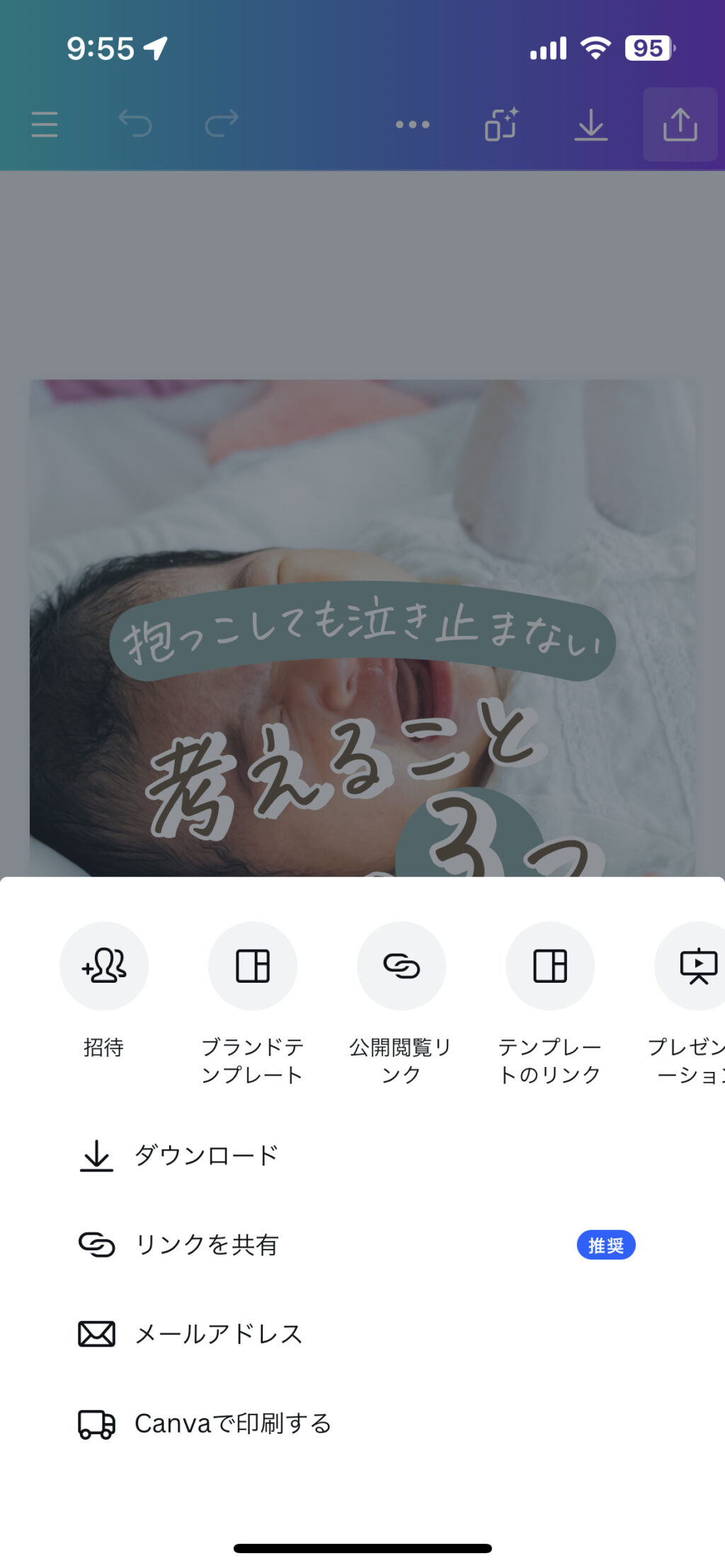
Task: Open the hamburger menu
Action: click(x=45, y=125)
